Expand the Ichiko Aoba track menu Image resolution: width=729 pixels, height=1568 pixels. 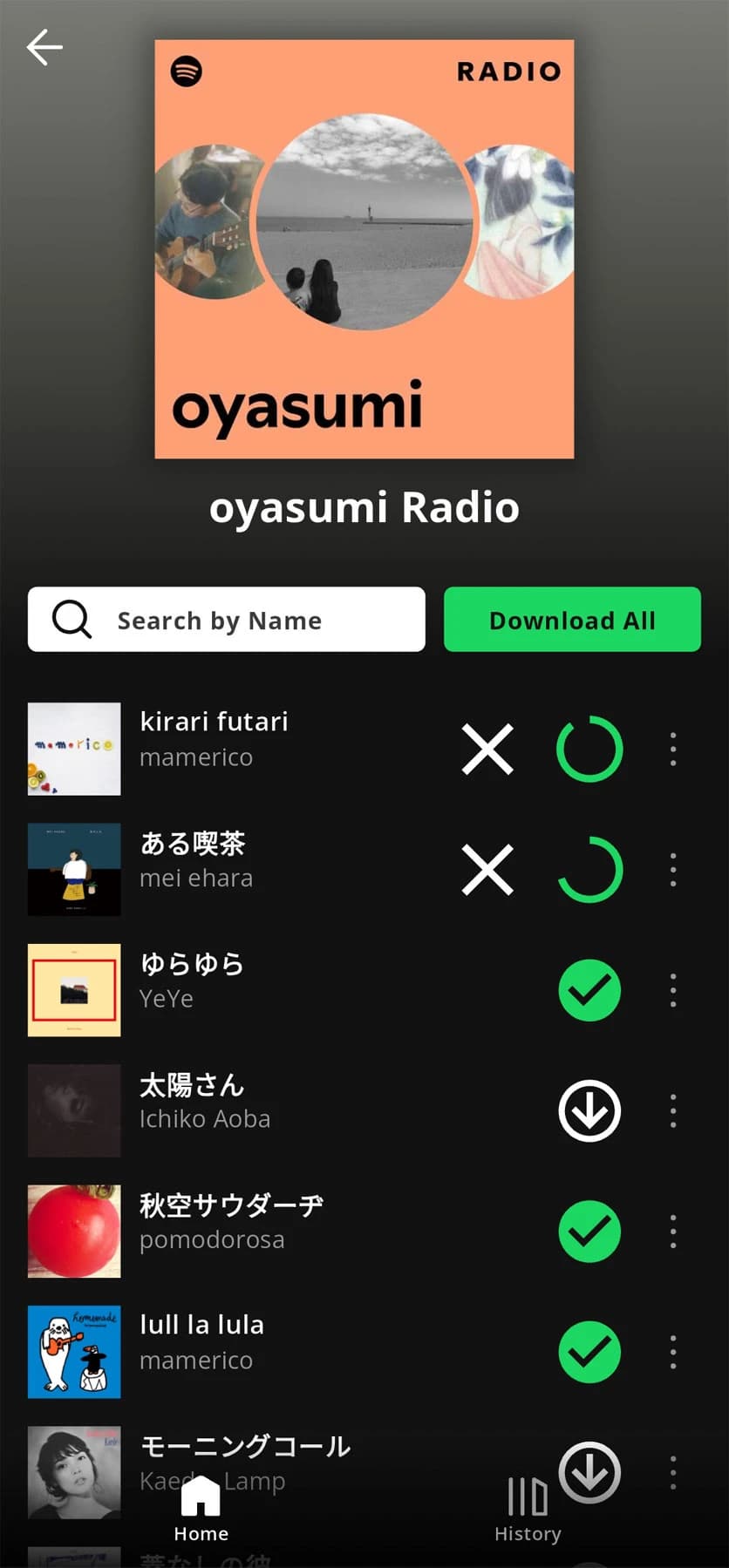pyautogui.click(x=672, y=1110)
